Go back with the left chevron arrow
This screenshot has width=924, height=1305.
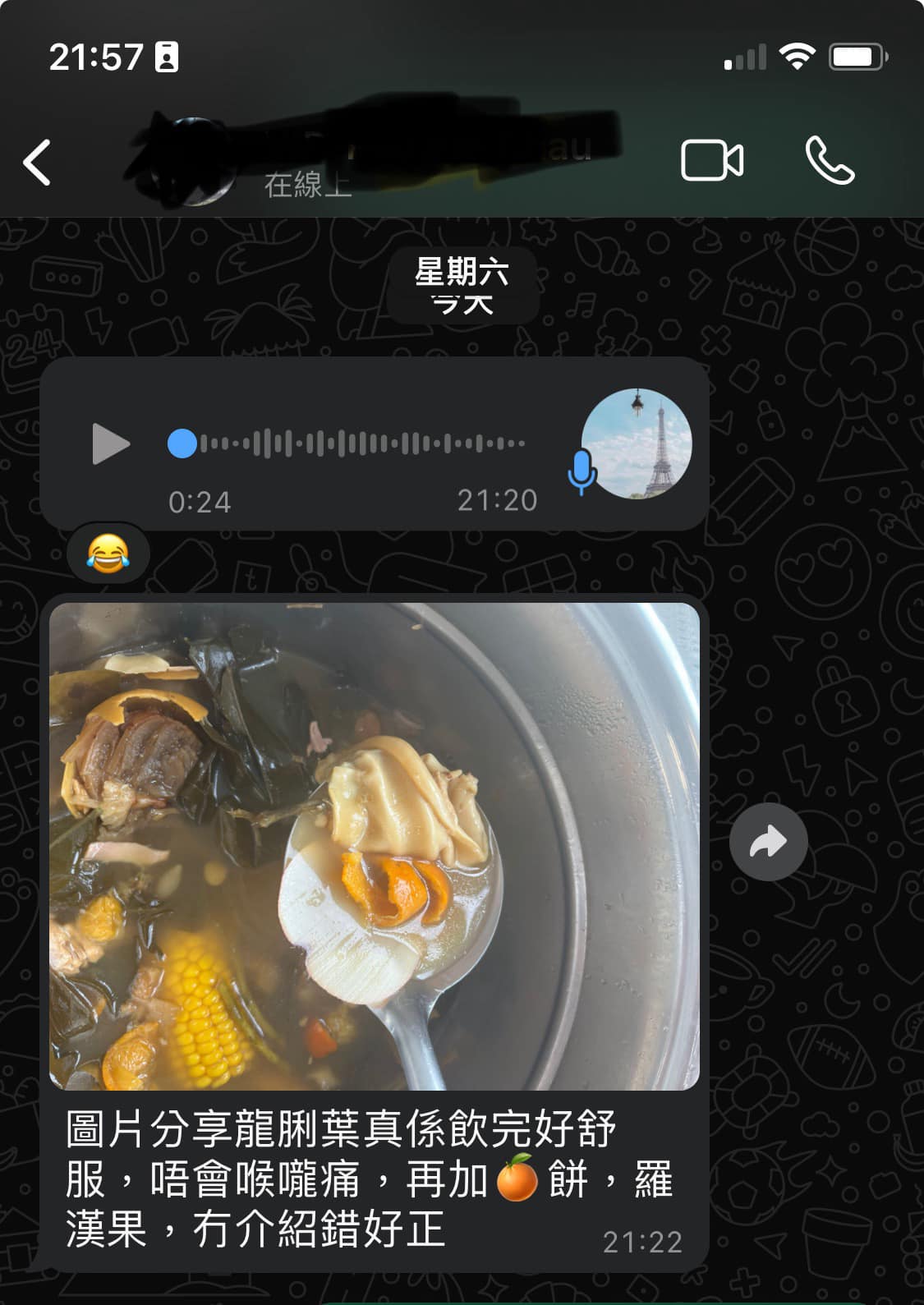[37, 160]
